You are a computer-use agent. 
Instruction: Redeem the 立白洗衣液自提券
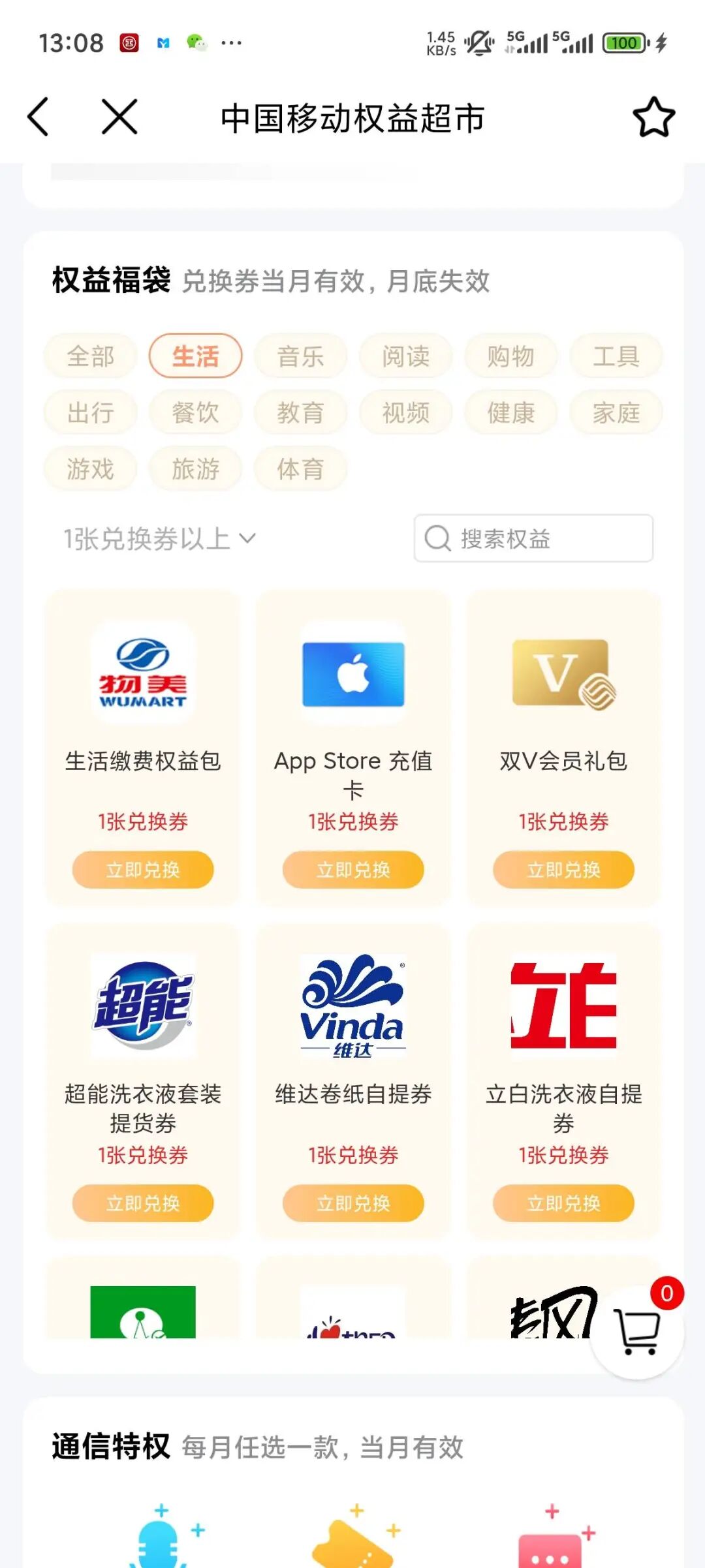pyautogui.click(x=563, y=1203)
